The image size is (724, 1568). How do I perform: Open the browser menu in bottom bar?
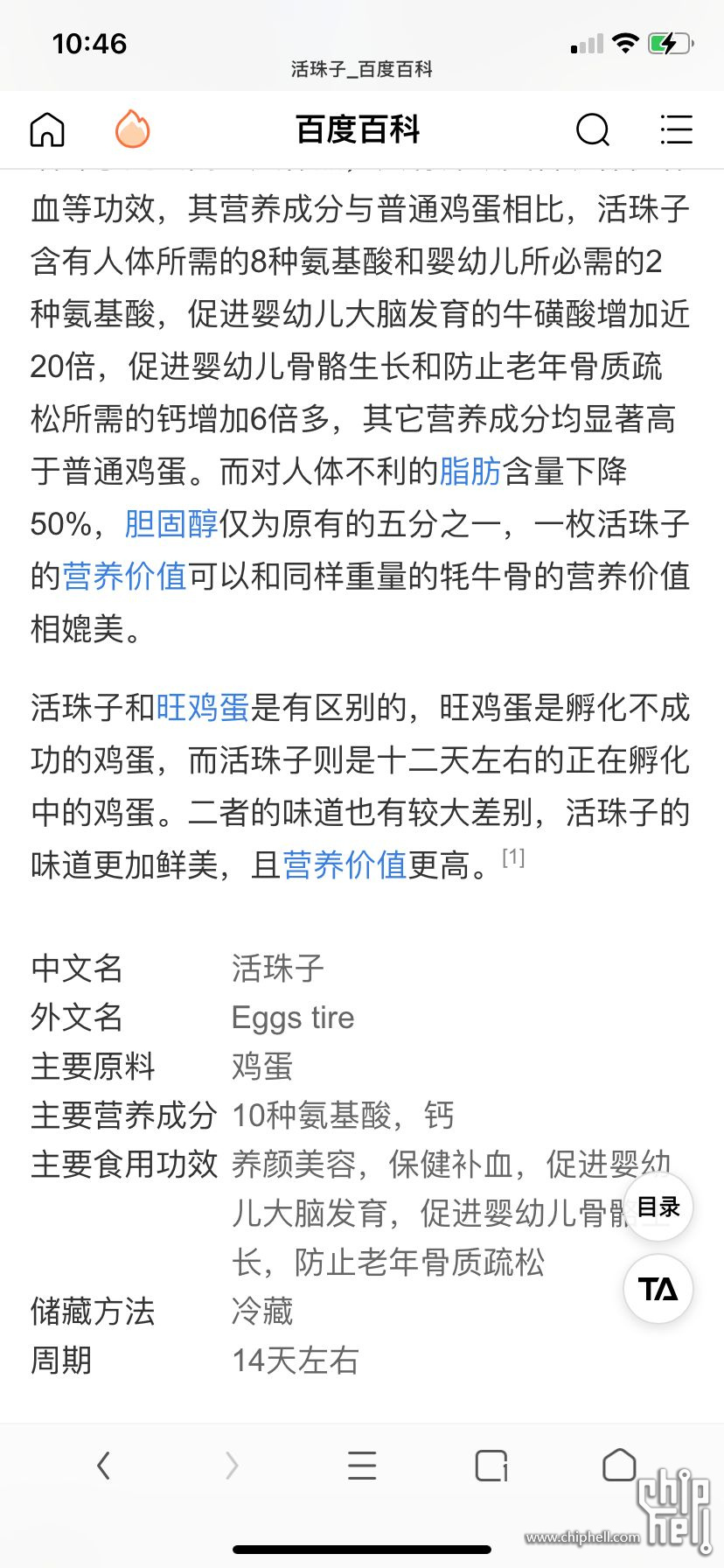pyautogui.click(x=362, y=1465)
